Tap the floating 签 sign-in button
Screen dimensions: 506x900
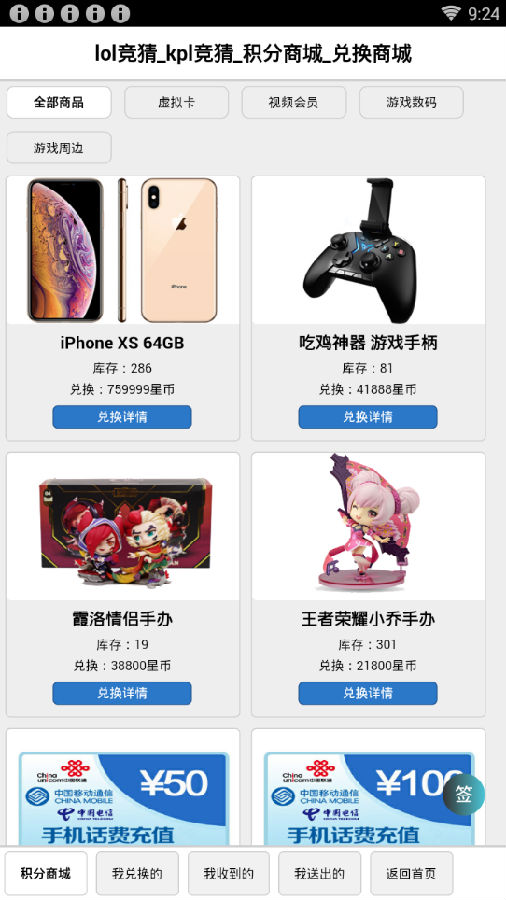(464, 794)
